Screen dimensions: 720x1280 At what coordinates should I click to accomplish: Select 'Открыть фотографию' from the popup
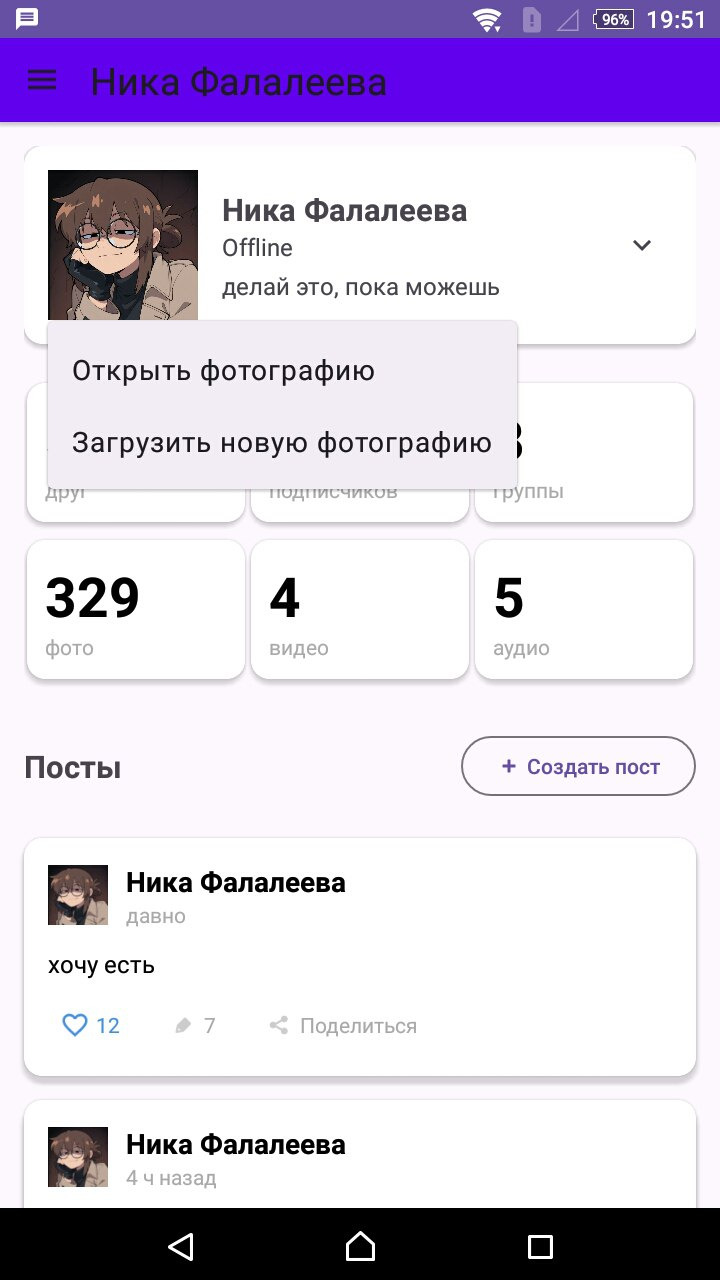pyautogui.click(x=223, y=371)
